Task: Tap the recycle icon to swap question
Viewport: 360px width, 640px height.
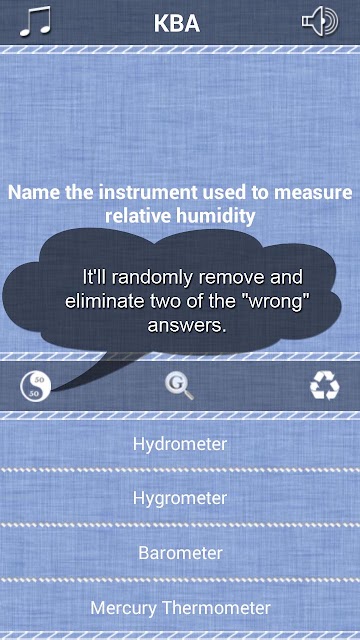Action: tap(324, 386)
